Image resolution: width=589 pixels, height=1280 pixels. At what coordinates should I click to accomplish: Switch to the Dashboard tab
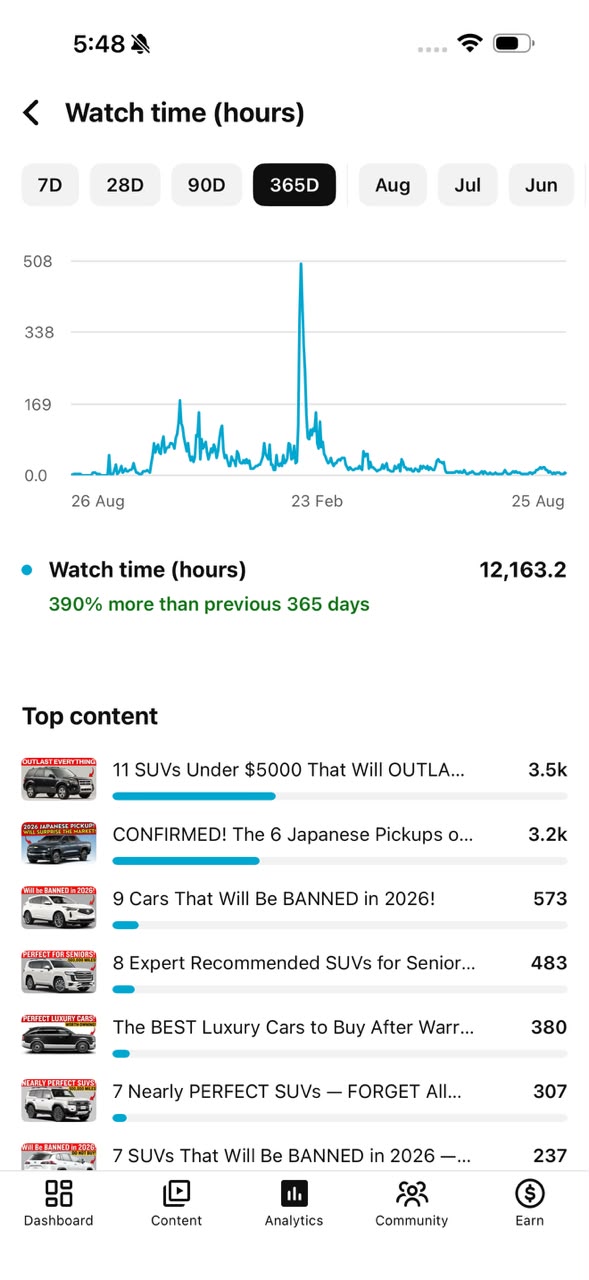click(x=59, y=1203)
